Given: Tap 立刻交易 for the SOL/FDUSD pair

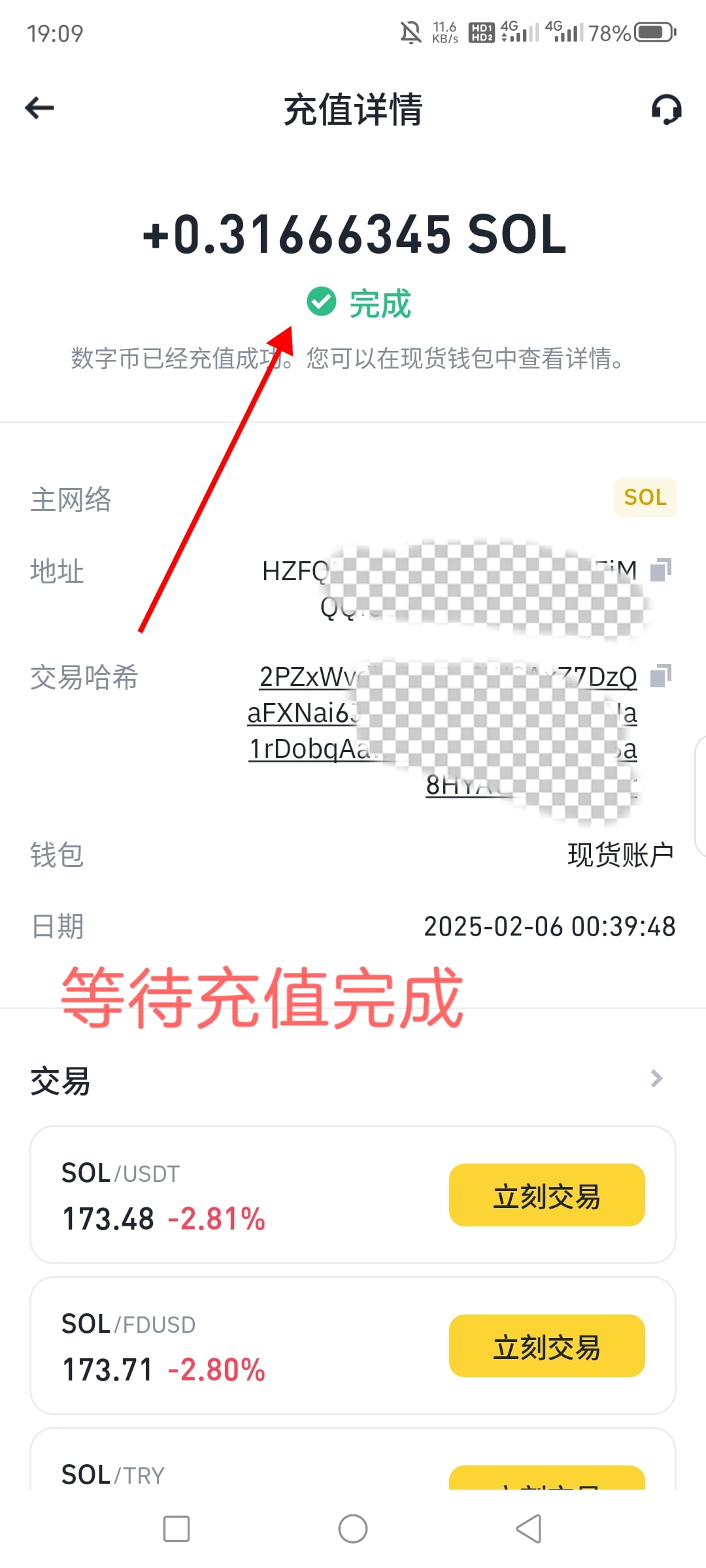Looking at the screenshot, I should 546,1347.
